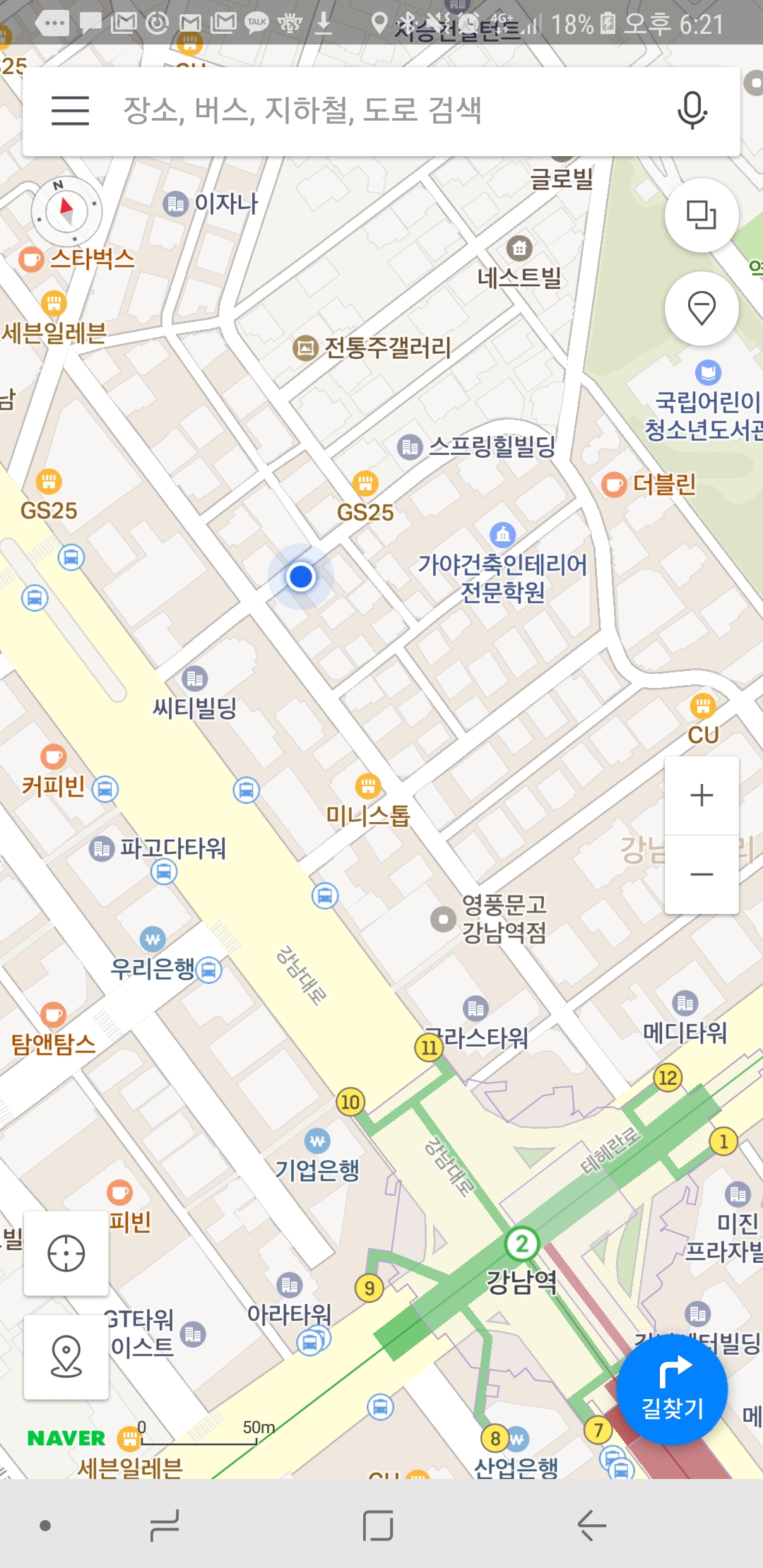Zoom in on the map
The height and width of the screenshot is (1568, 763).
tap(702, 795)
